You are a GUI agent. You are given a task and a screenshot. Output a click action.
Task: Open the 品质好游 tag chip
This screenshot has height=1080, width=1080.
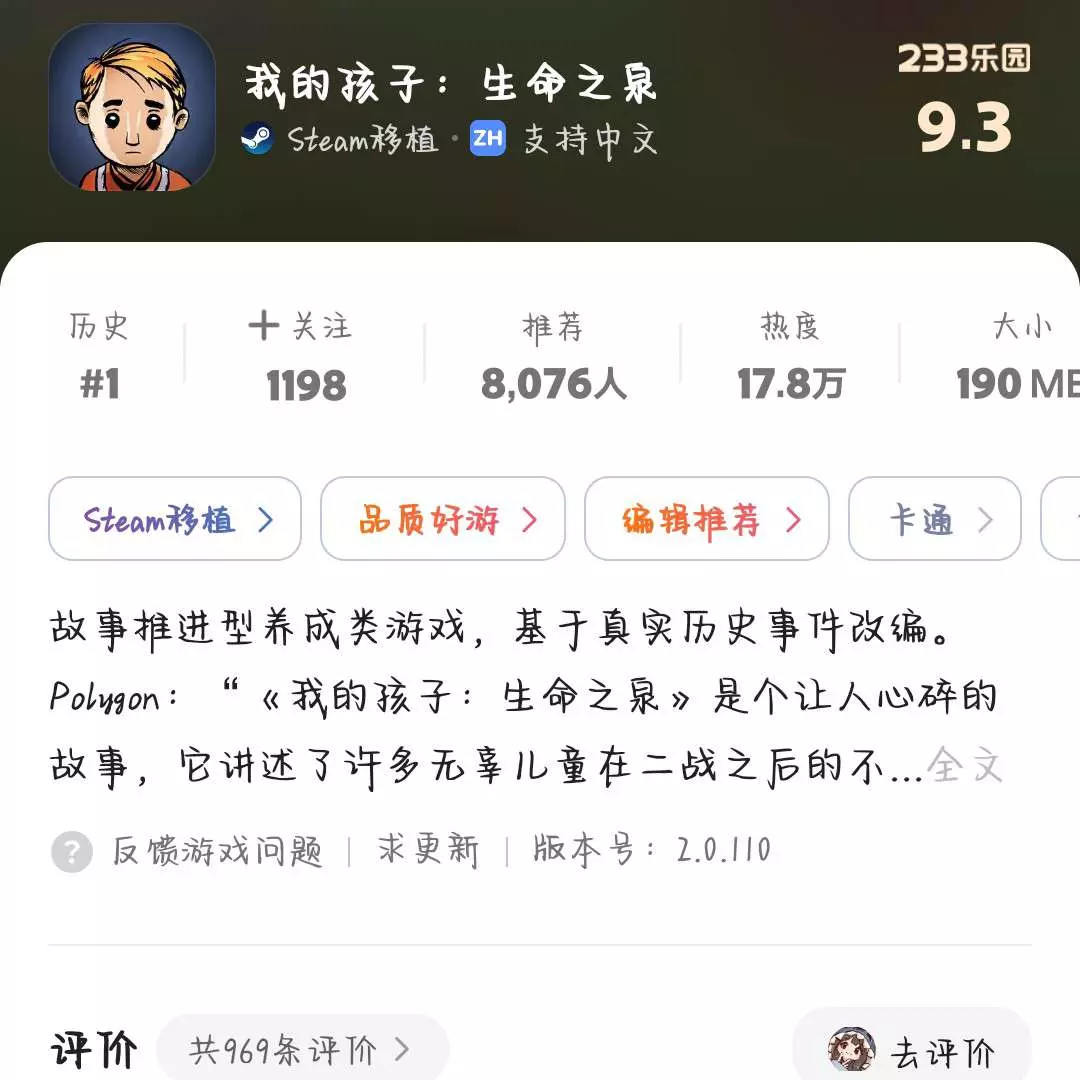(443, 519)
